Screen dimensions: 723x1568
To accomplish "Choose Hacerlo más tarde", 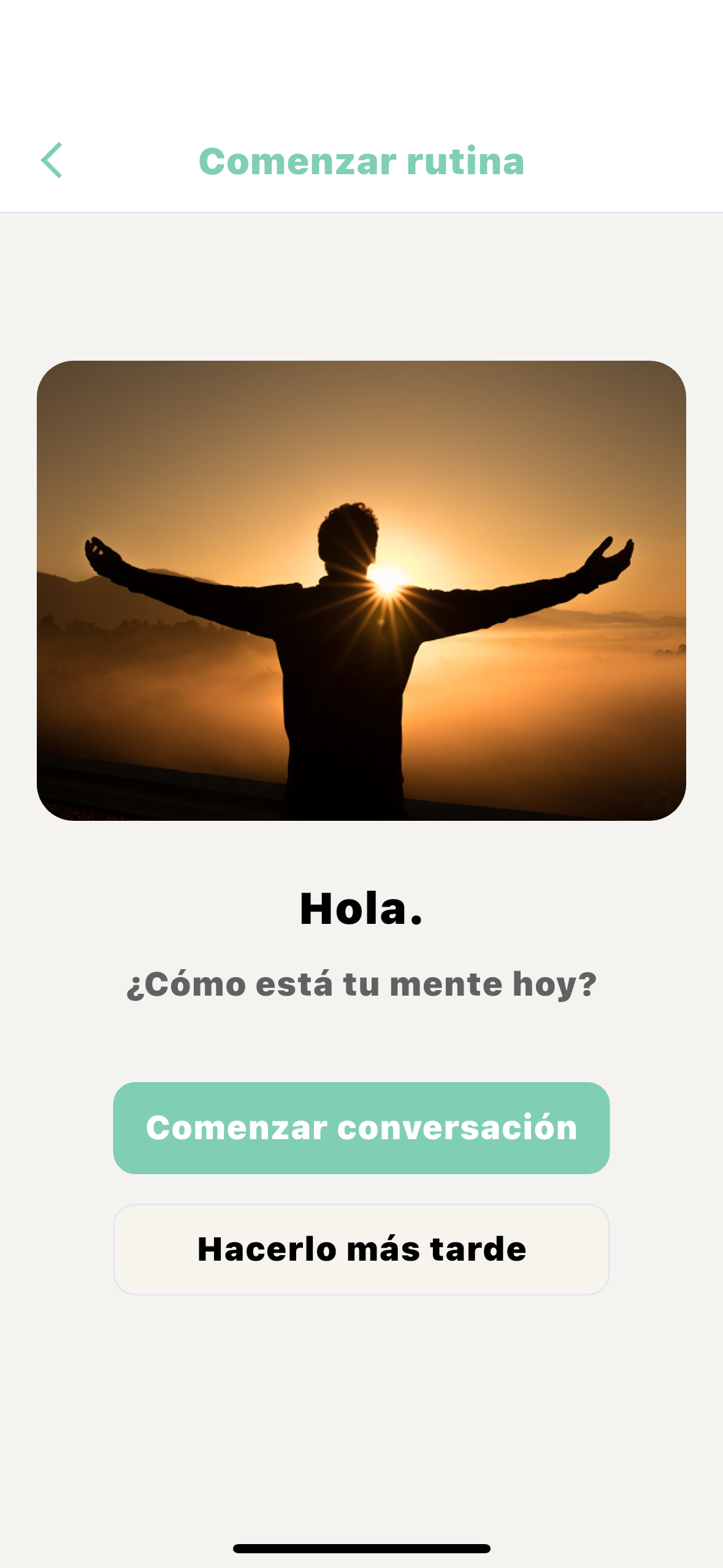I will (x=361, y=1249).
